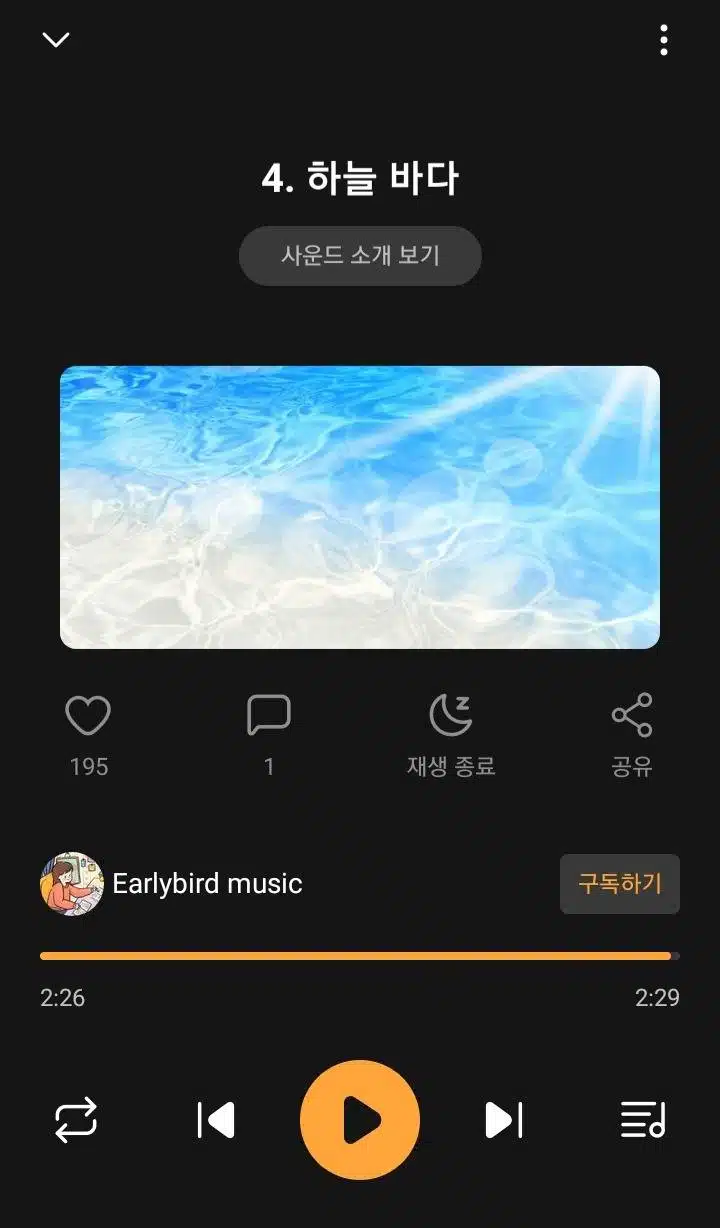Image resolution: width=720 pixels, height=1228 pixels.
Task: Skip to the previous track
Action: point(216,1120)
